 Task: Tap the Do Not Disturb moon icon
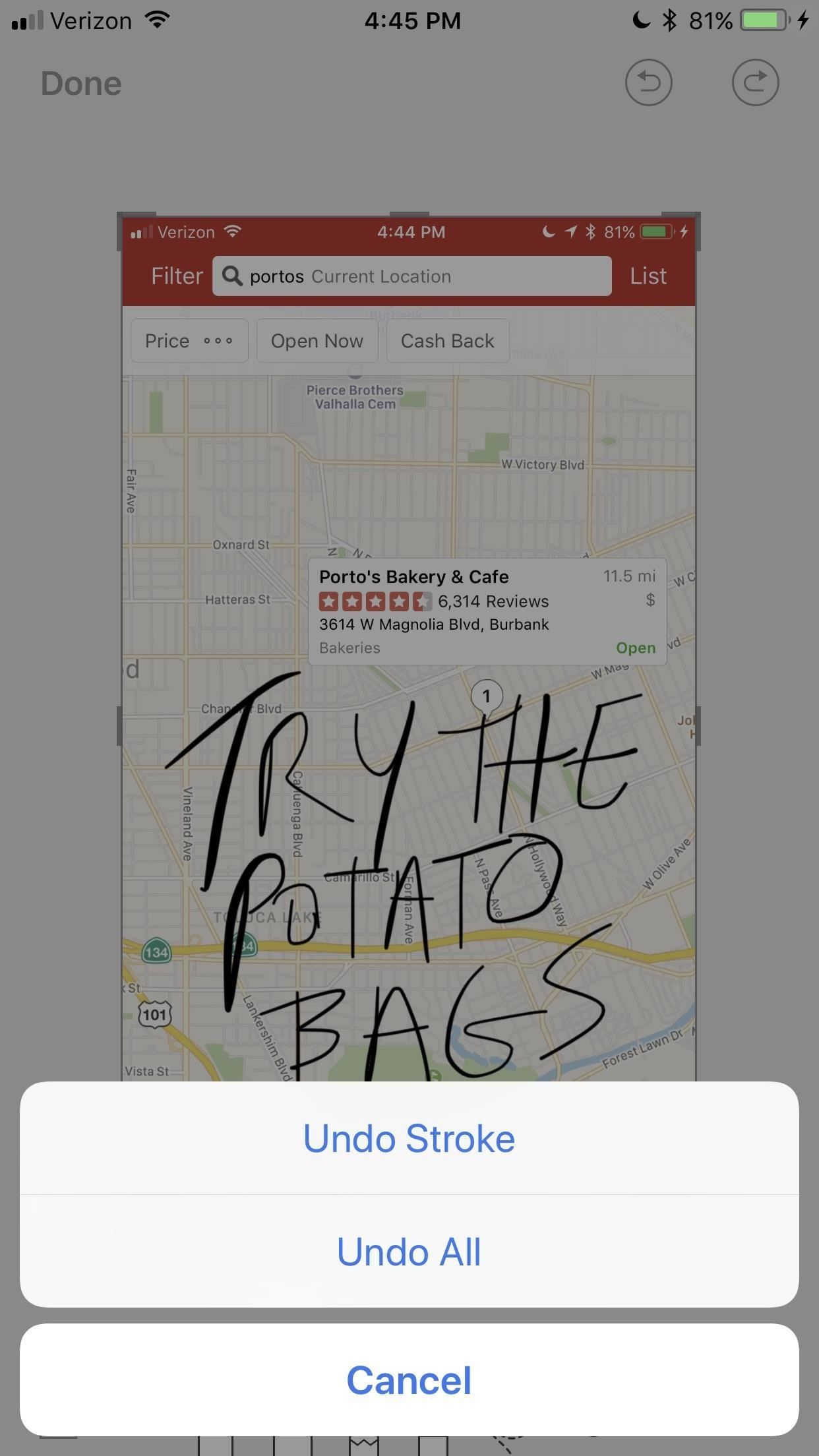[x=640, y=20]
